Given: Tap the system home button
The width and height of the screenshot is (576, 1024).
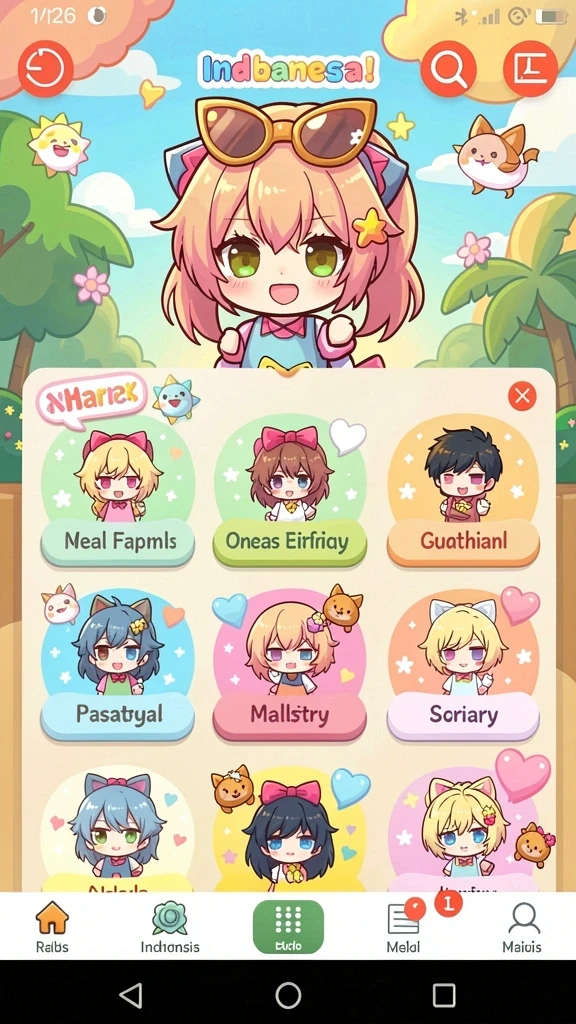Looking at the screenshot, I should coord(288,995).
